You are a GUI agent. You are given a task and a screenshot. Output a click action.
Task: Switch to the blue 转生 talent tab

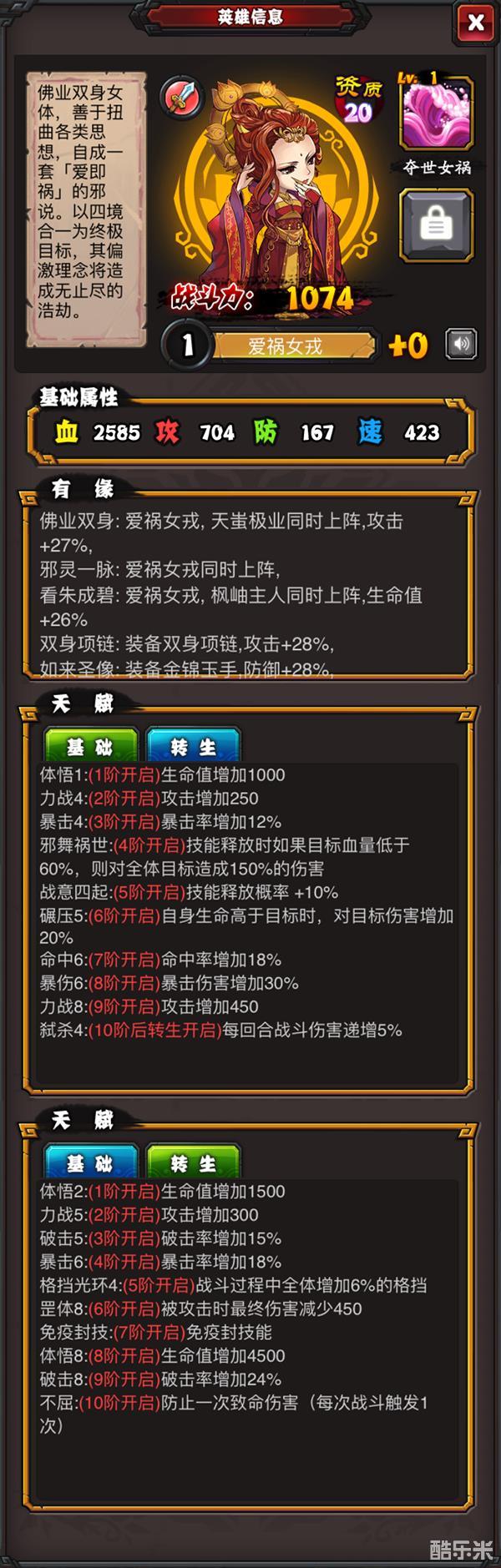pos(193,747)
